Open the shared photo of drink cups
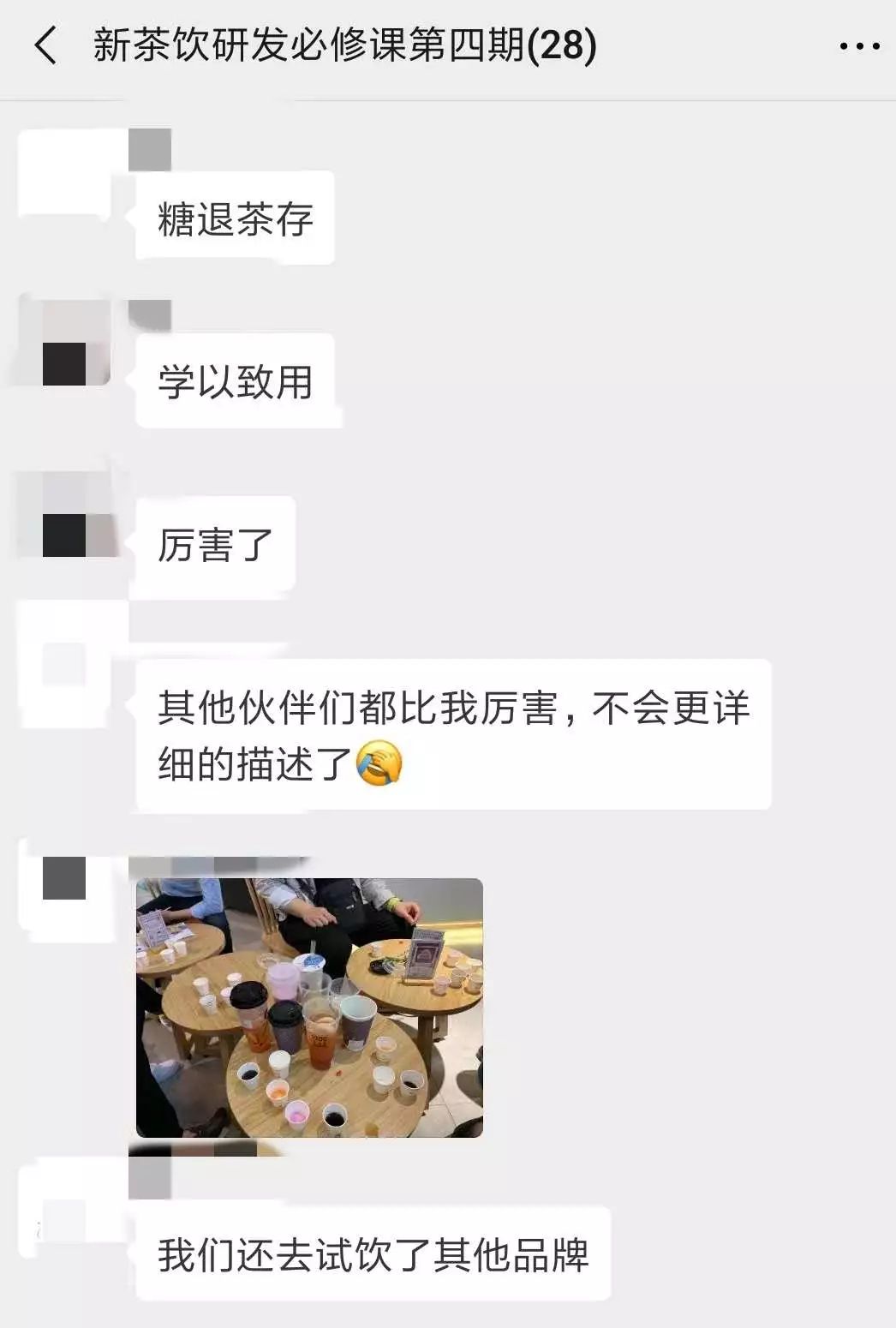The height and width of the screenshot is (1328, 896). coord(309,1008)
